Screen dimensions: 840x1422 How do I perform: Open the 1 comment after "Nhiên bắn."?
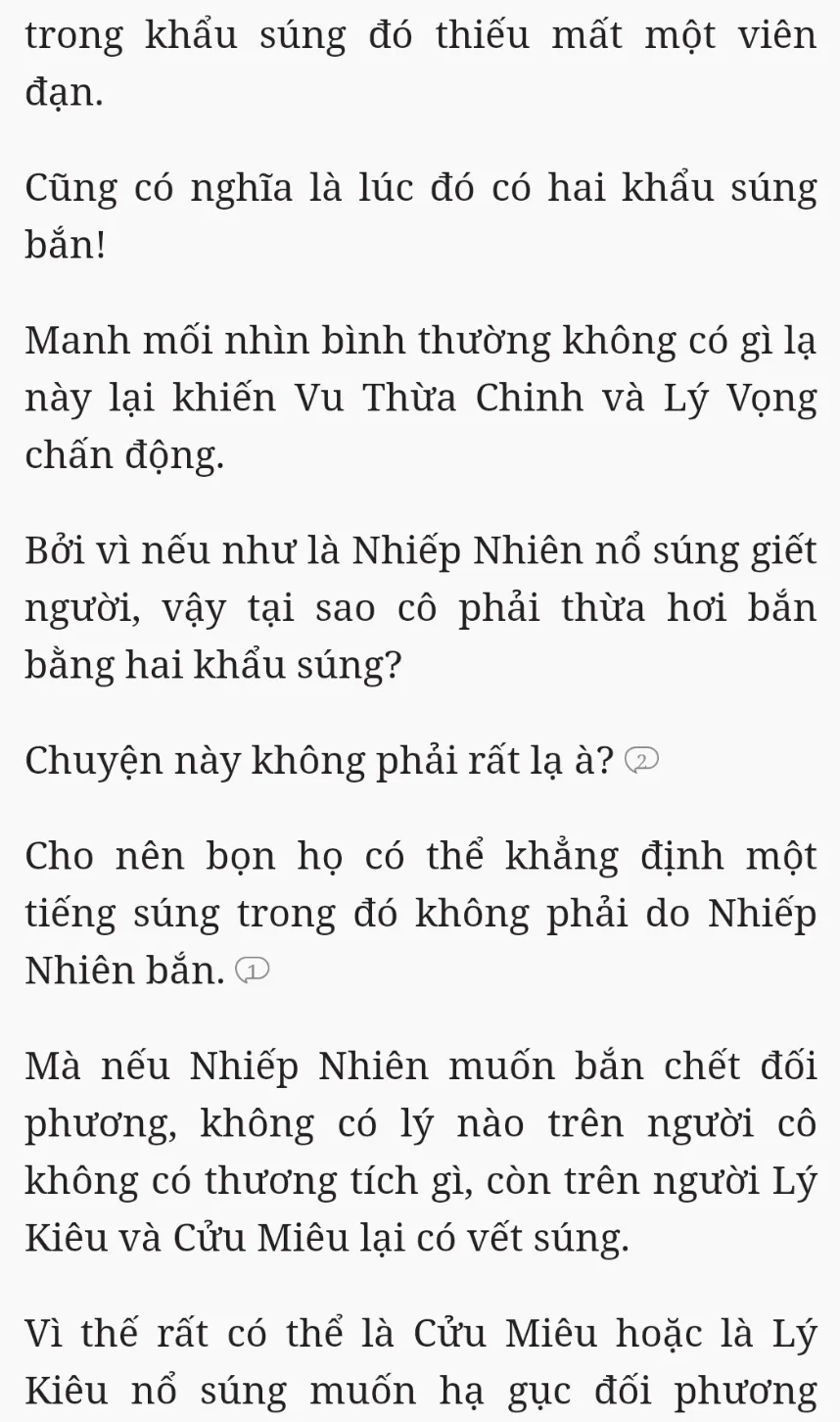[x=253, y=971]
